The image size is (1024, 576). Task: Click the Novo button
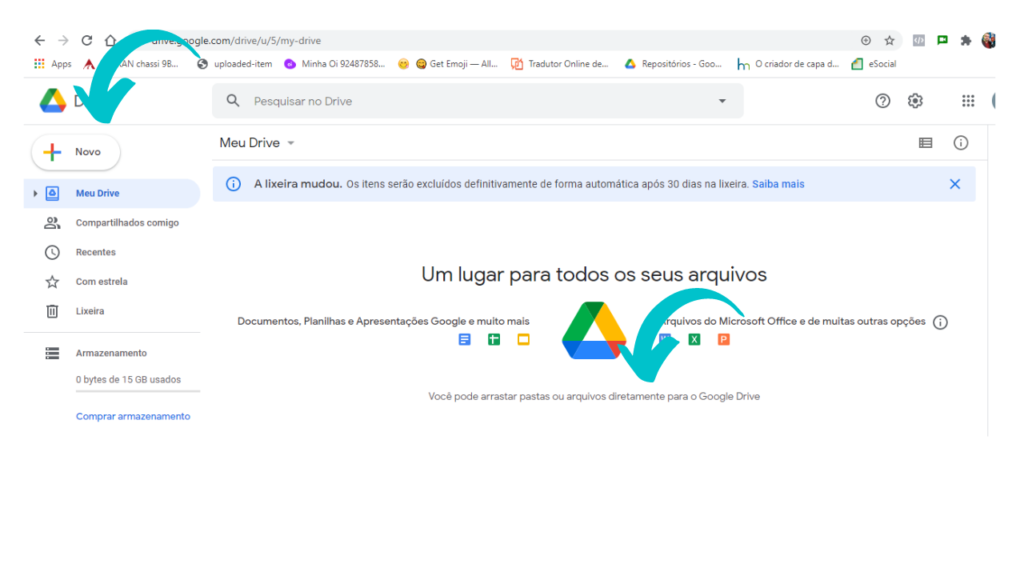pos(76,152)
